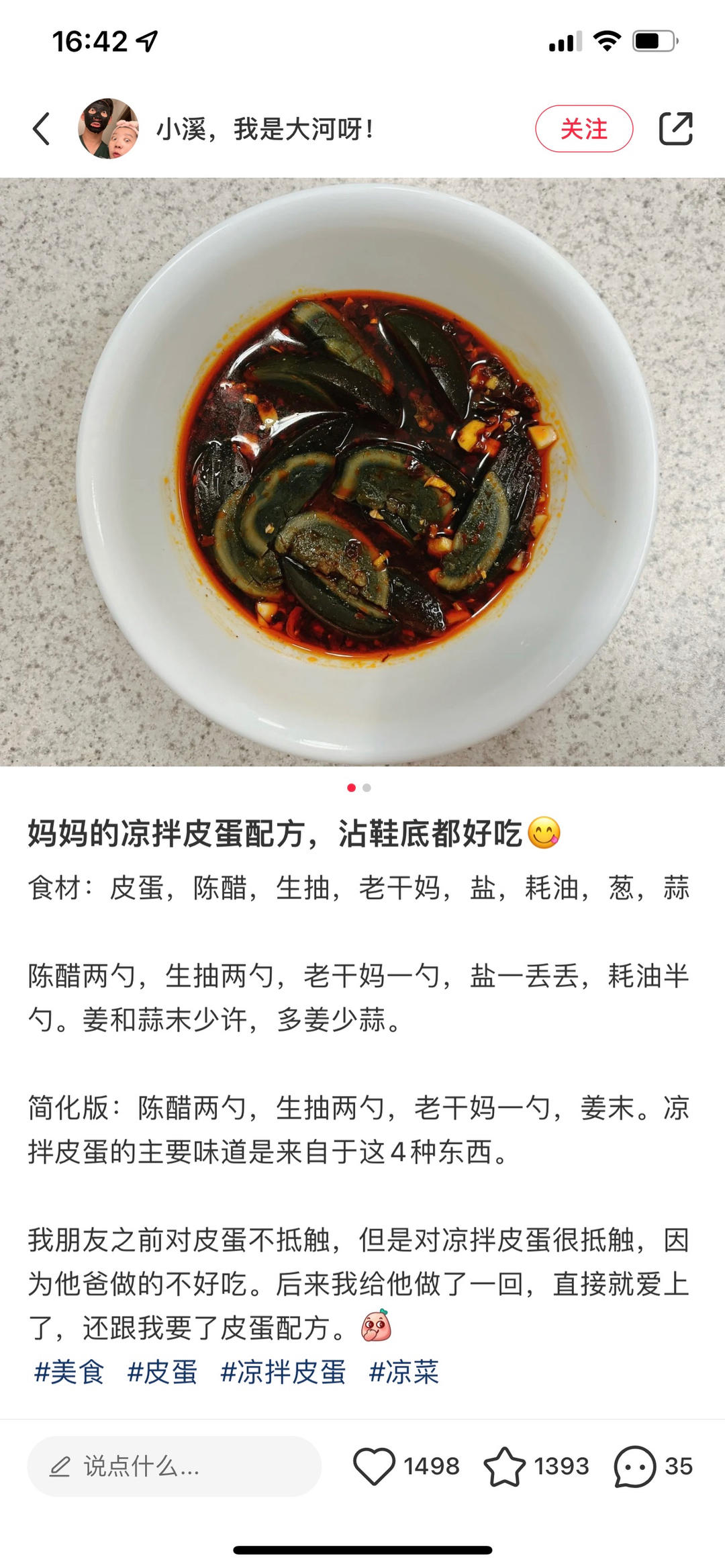The width and height of the screenshot is (725, 1568).
Task: Tap the 关注 follow button
Action: pyautogui.click(x=583, y=129)
